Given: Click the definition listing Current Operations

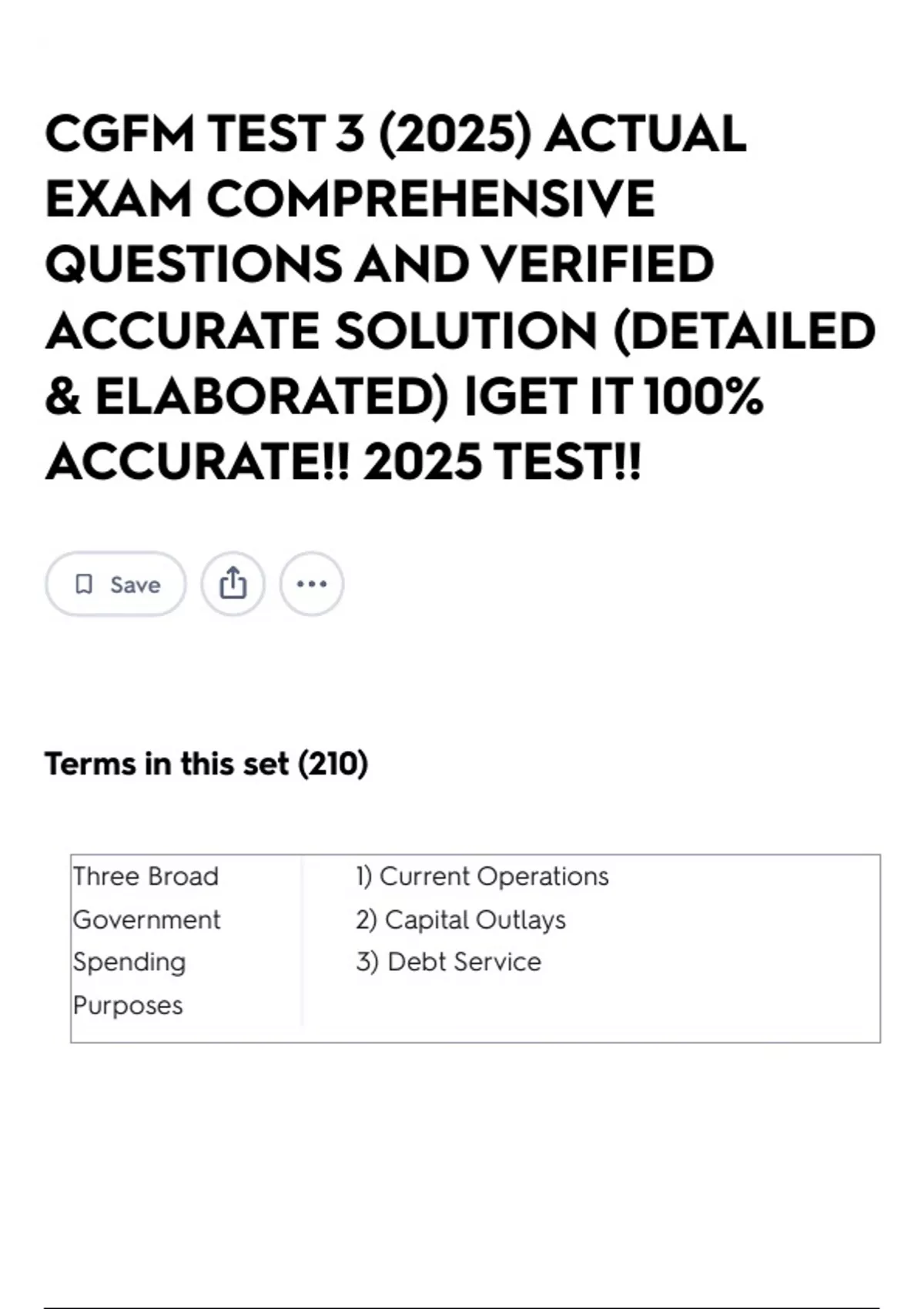Looking at the screenshot, I should coord(481,876).
